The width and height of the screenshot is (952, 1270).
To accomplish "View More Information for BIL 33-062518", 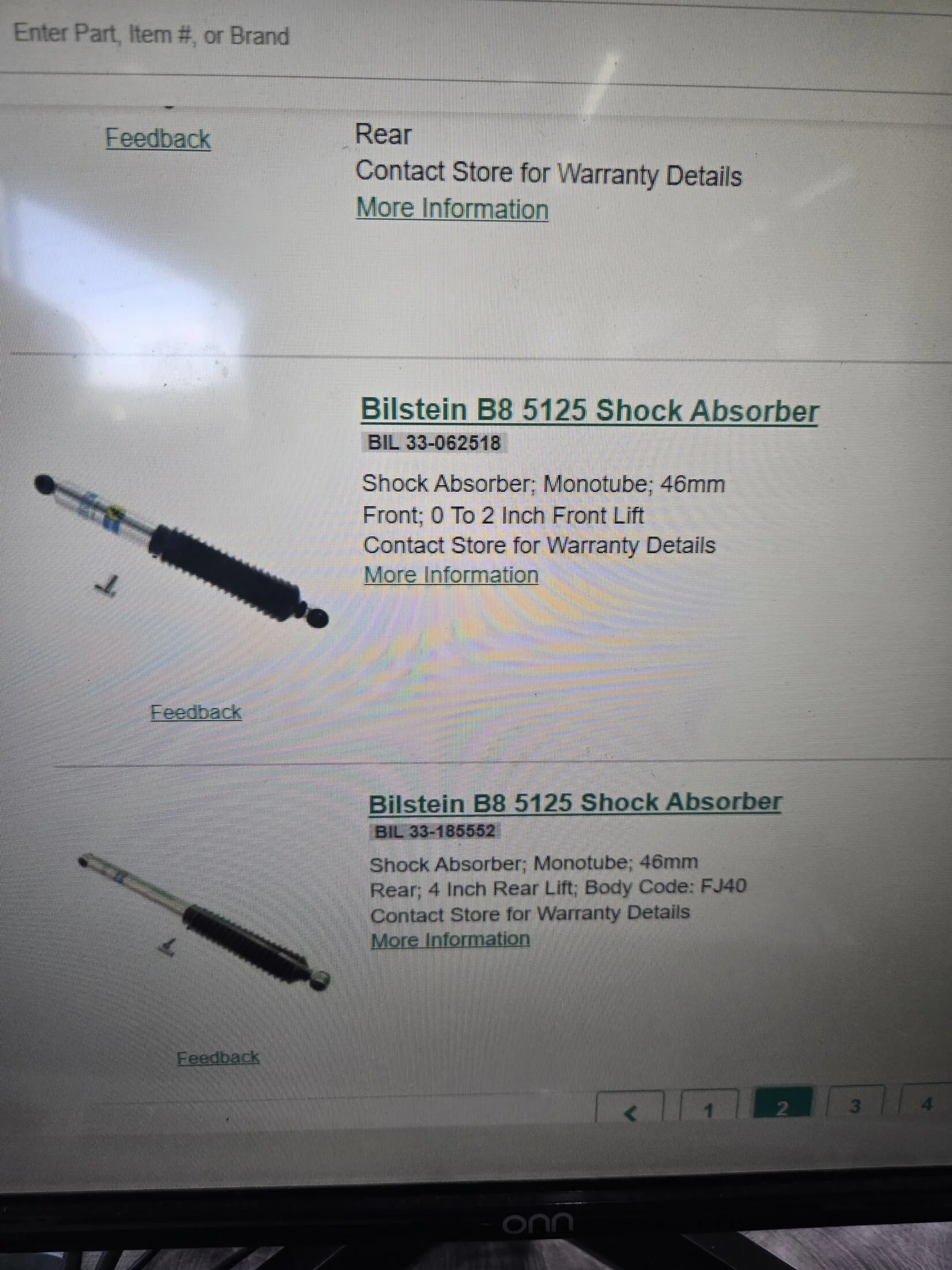I will (451, 575).
